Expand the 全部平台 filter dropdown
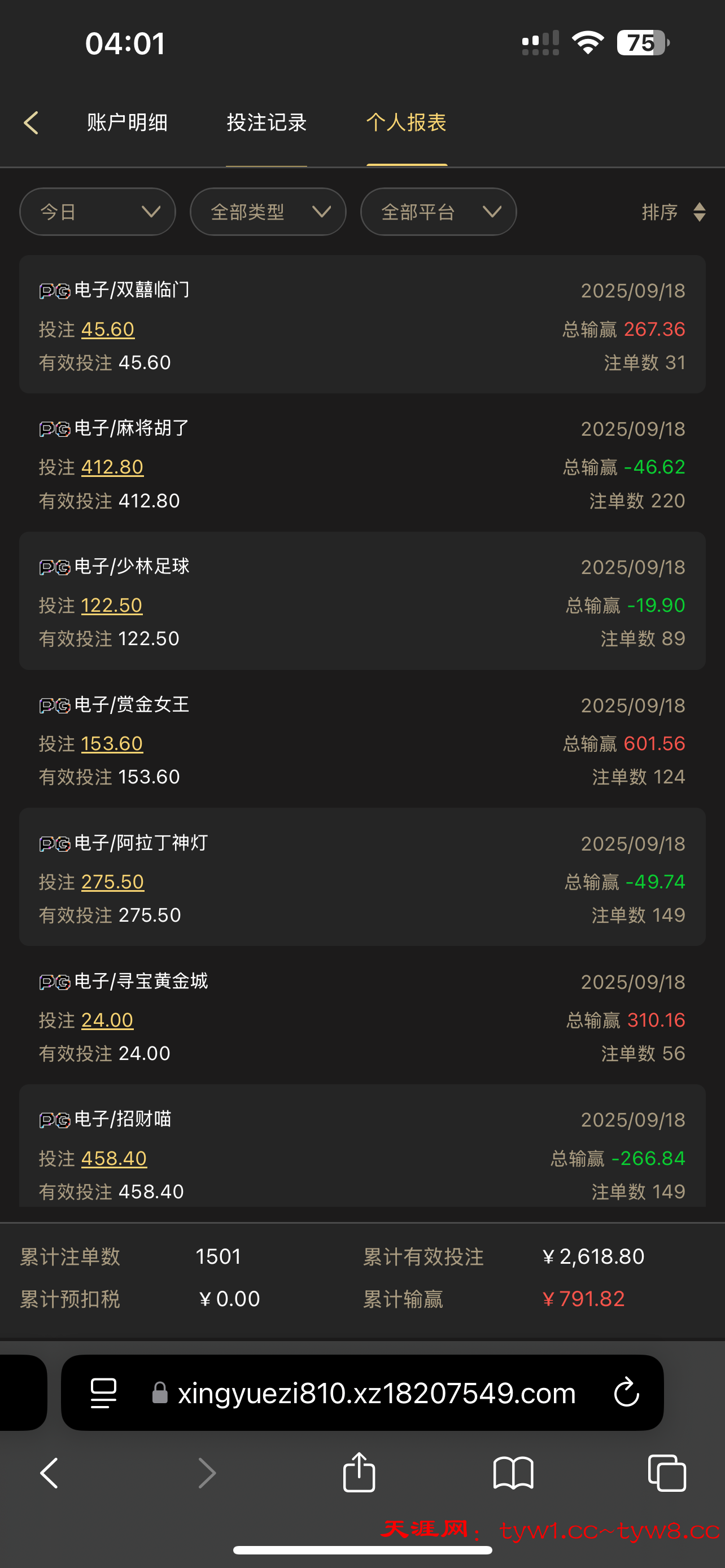Viewport: 725px width, 1568px height. [438, 212]
